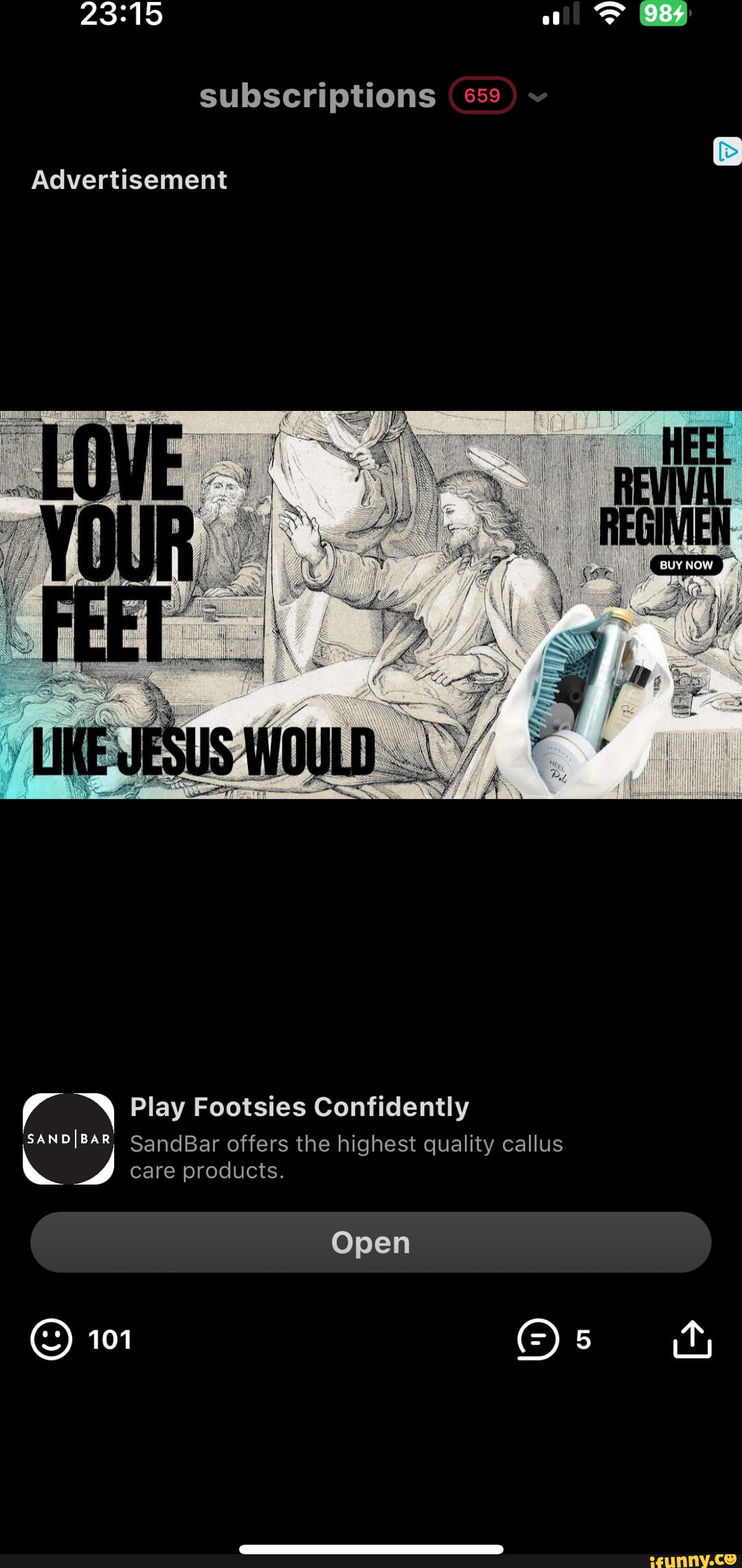Tap the Open button for SandBar
742x1568 pixels.
click(371, 1242)
